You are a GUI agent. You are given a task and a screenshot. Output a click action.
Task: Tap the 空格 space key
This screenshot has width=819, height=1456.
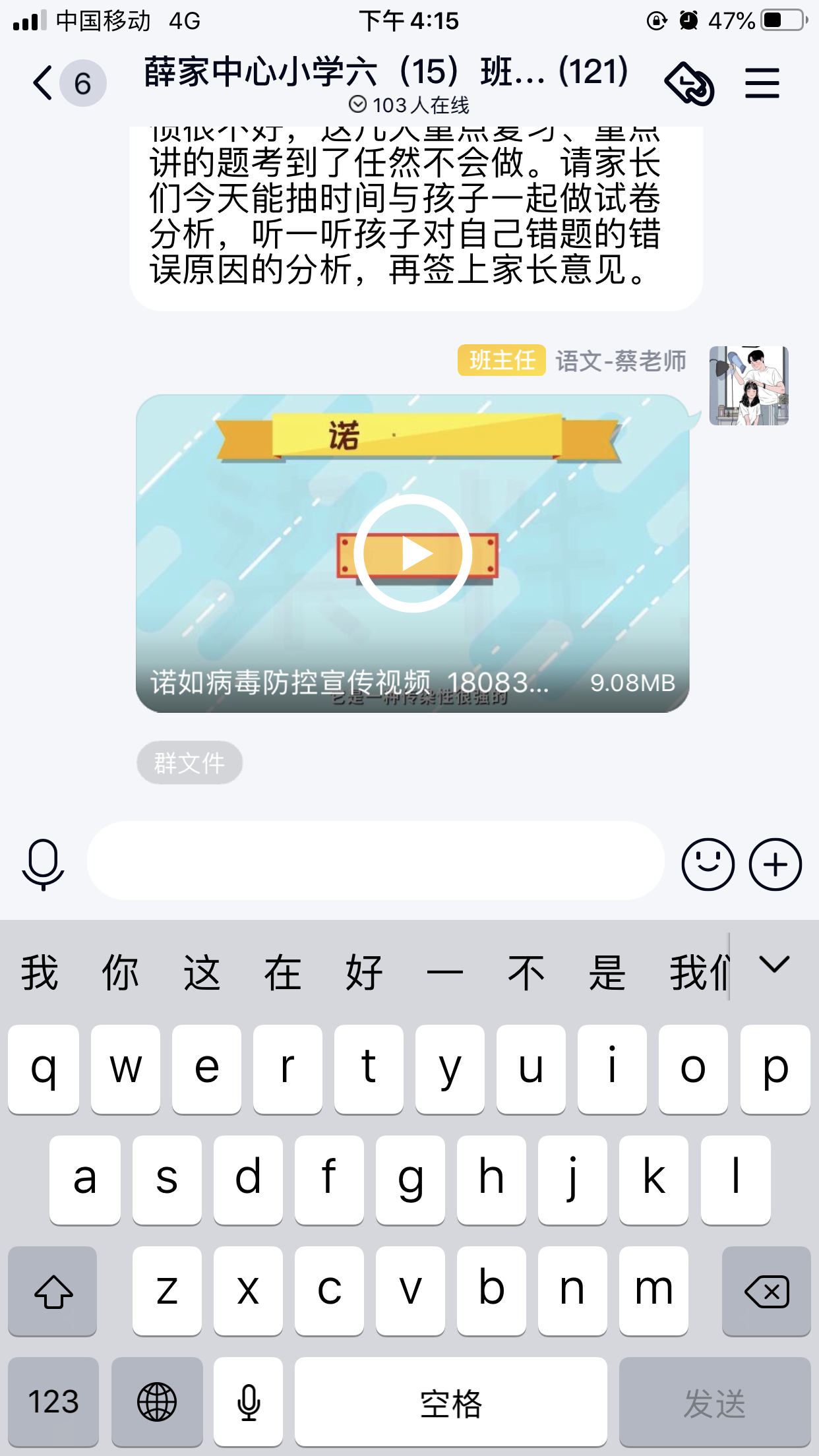[451, 1401]
